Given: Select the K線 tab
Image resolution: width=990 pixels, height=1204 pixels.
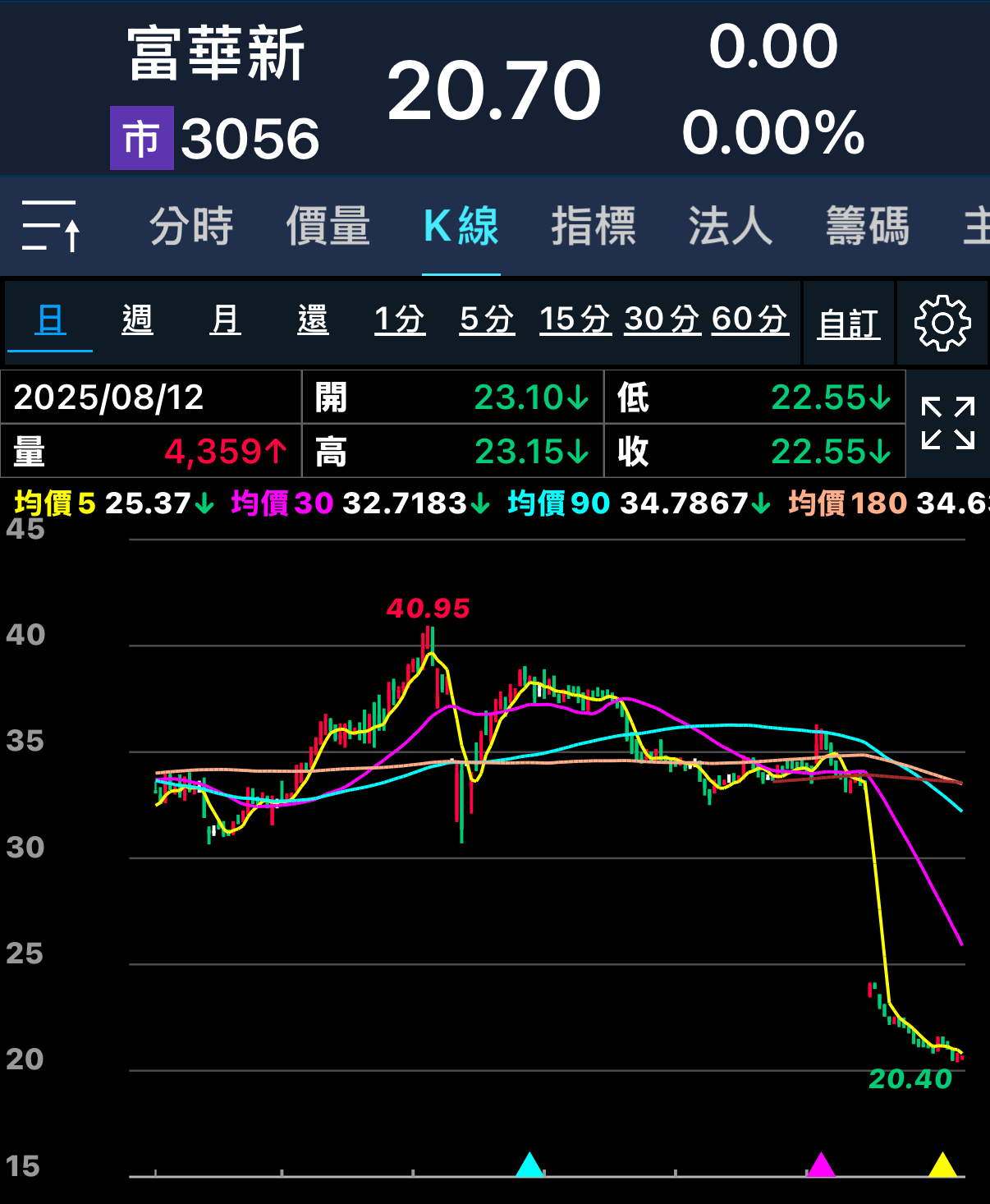Looking at the screenshot, I should click(461, 226).
